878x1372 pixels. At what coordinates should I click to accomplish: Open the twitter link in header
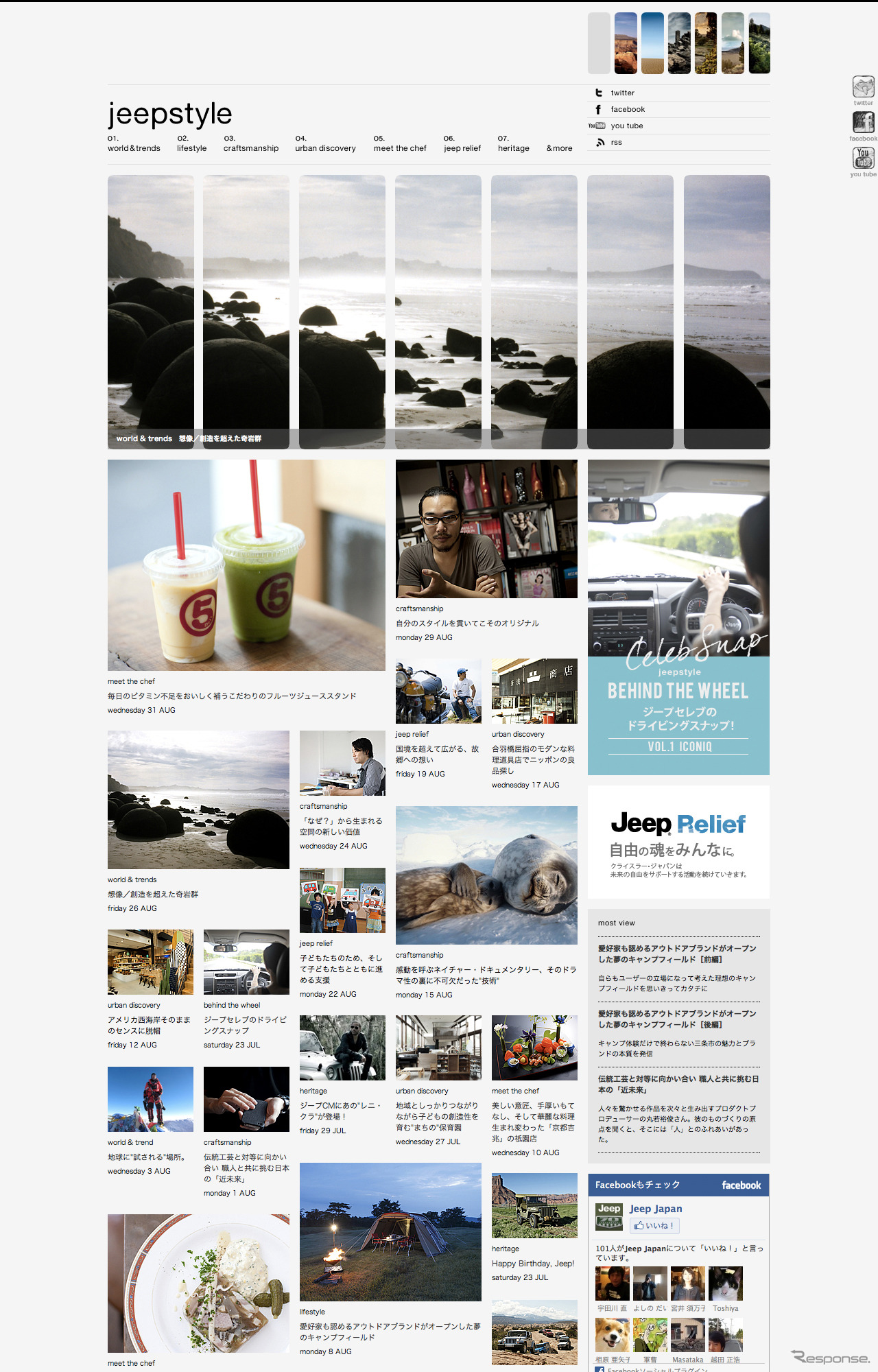[x=622, y=93]
